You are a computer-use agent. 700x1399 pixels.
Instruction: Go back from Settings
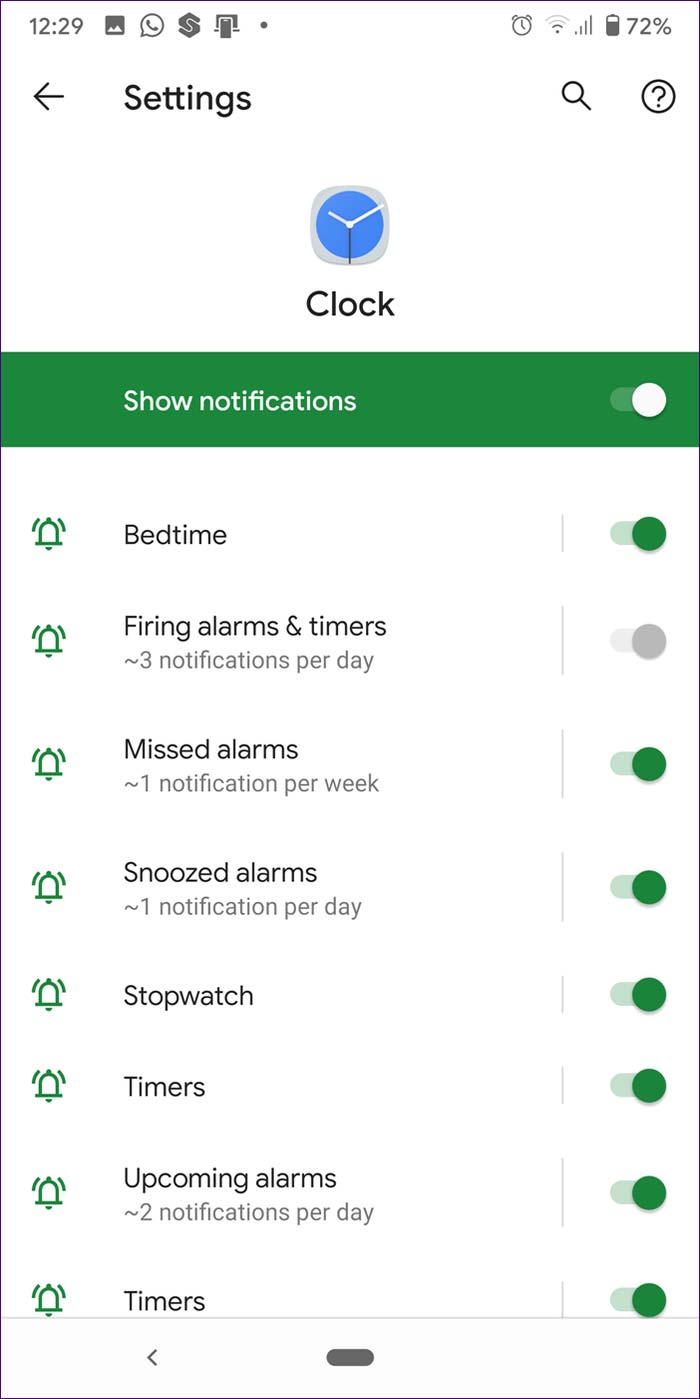point(48,97)
